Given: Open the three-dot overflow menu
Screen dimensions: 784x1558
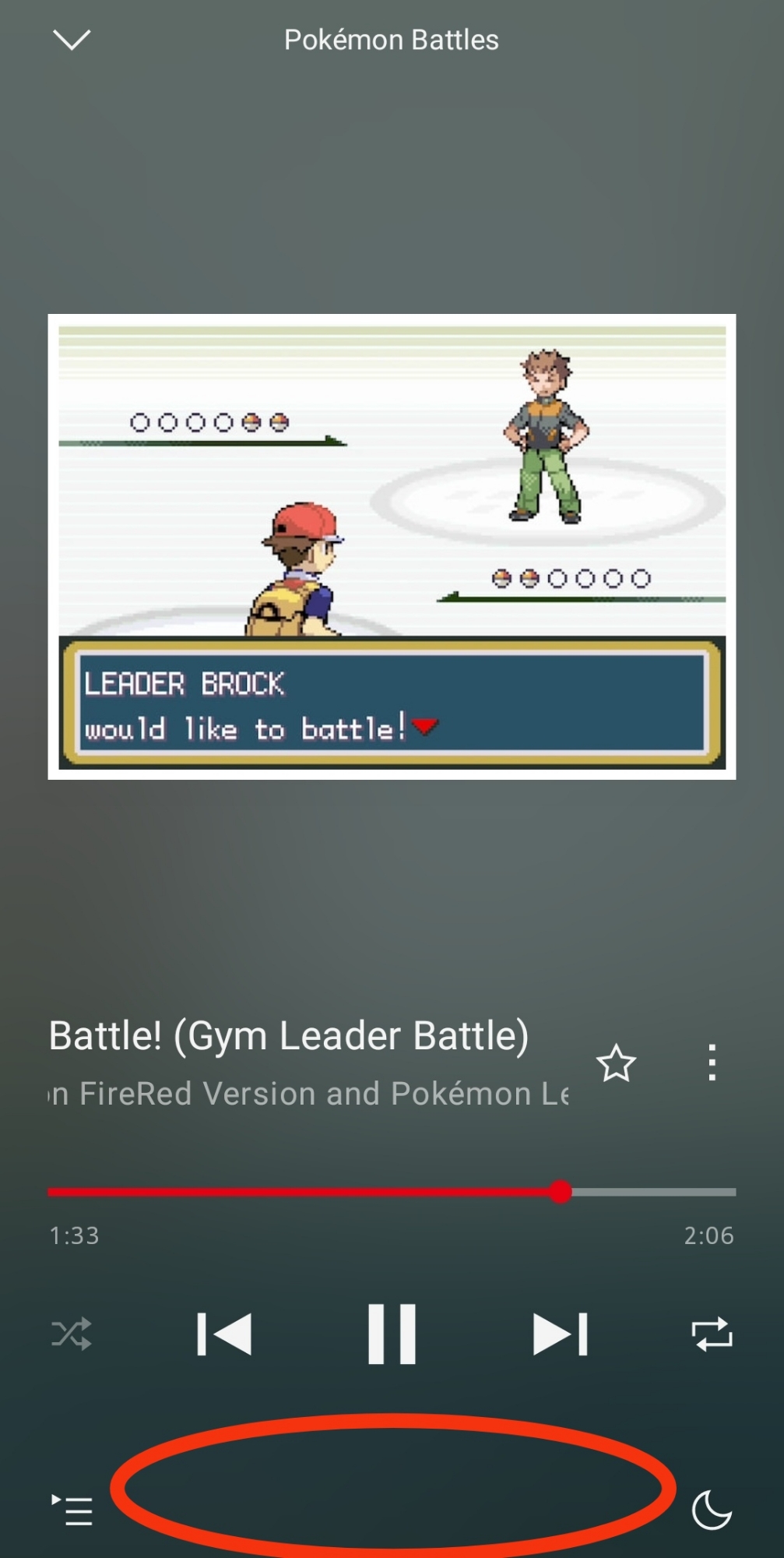Looking at the screenshot, I should (712, 1063).
